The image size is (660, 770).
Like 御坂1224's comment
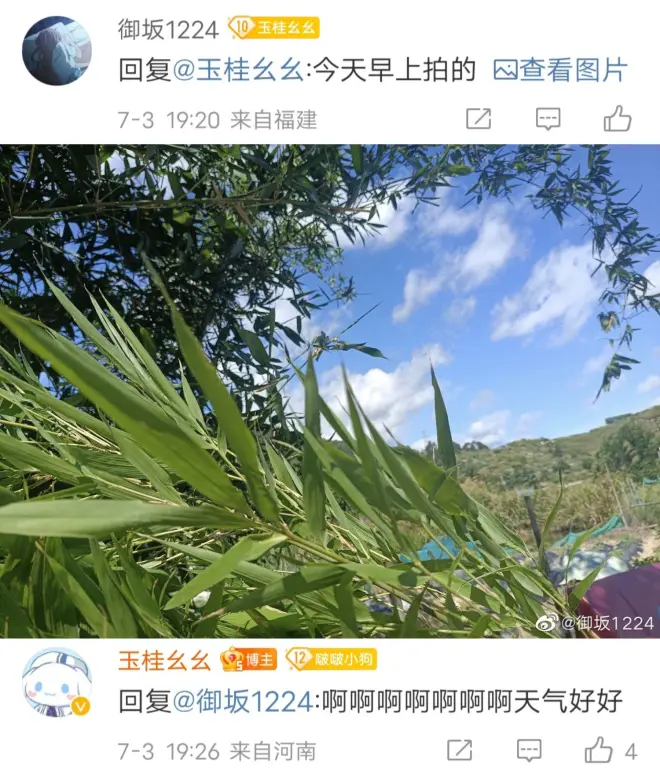(617, 119)
